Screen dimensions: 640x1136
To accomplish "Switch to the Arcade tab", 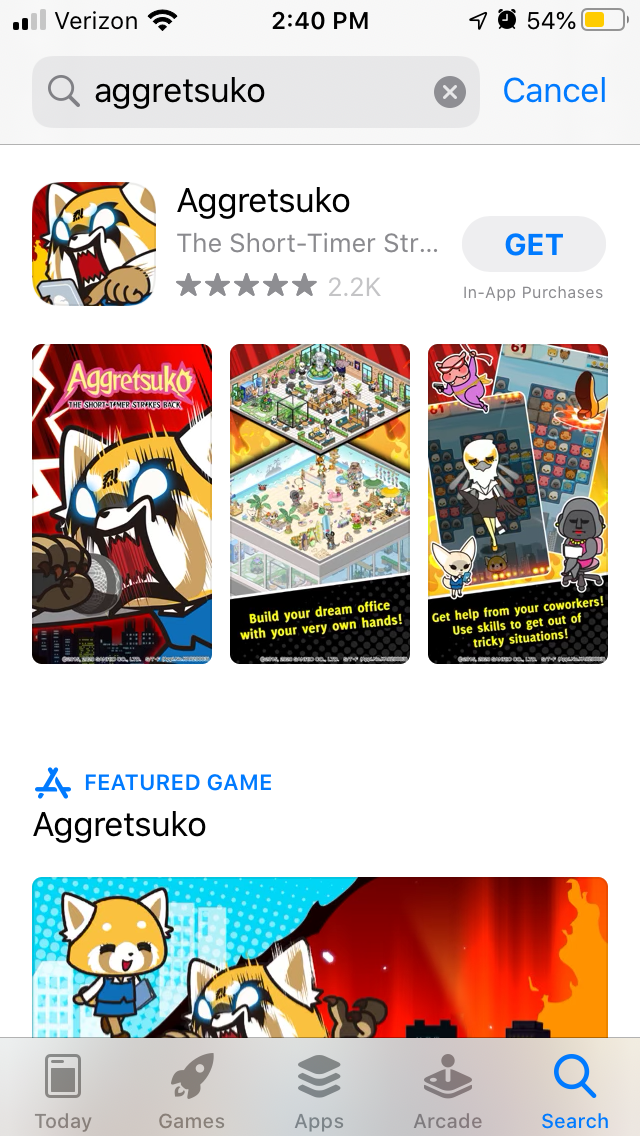I will tap(448, 1092).
